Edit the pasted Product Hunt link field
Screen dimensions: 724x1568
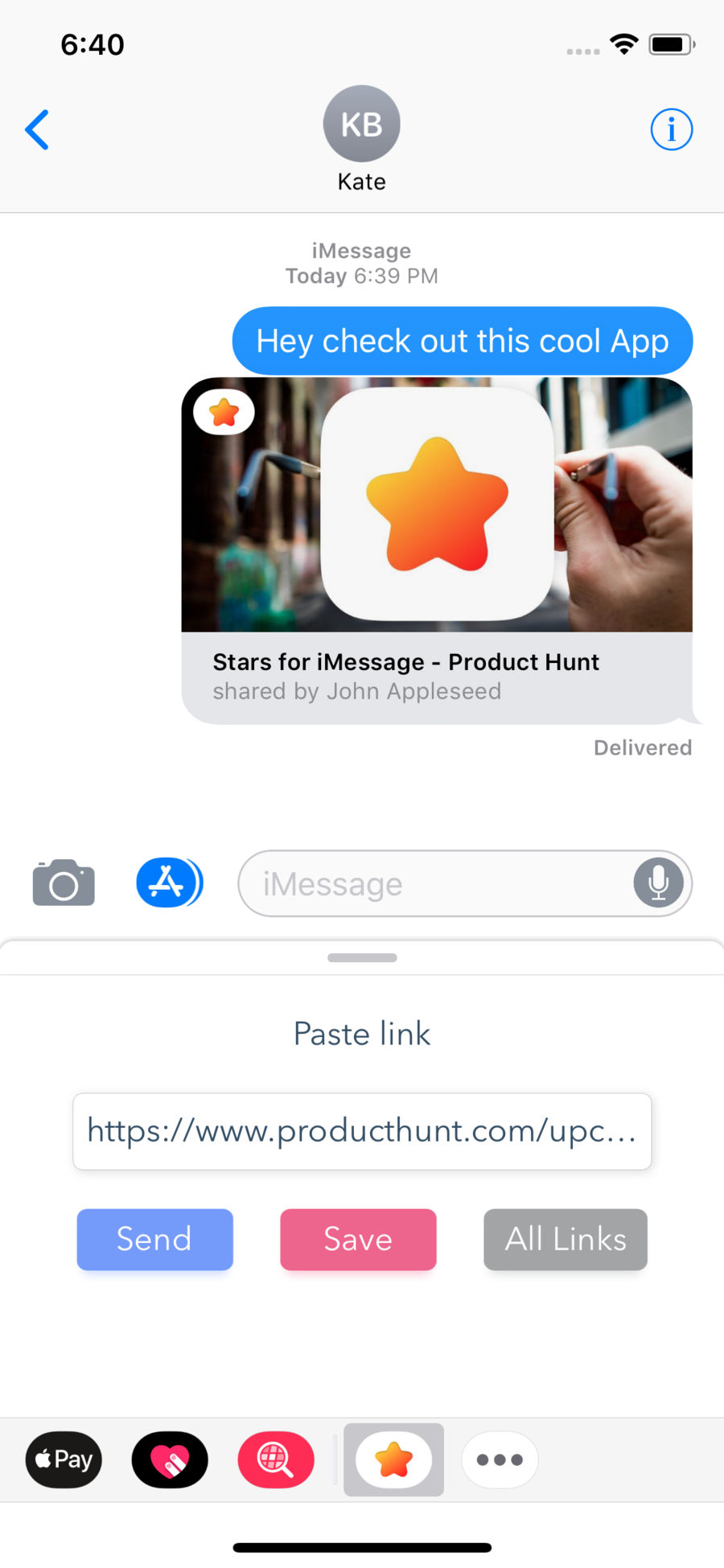tap(362, 1131)
